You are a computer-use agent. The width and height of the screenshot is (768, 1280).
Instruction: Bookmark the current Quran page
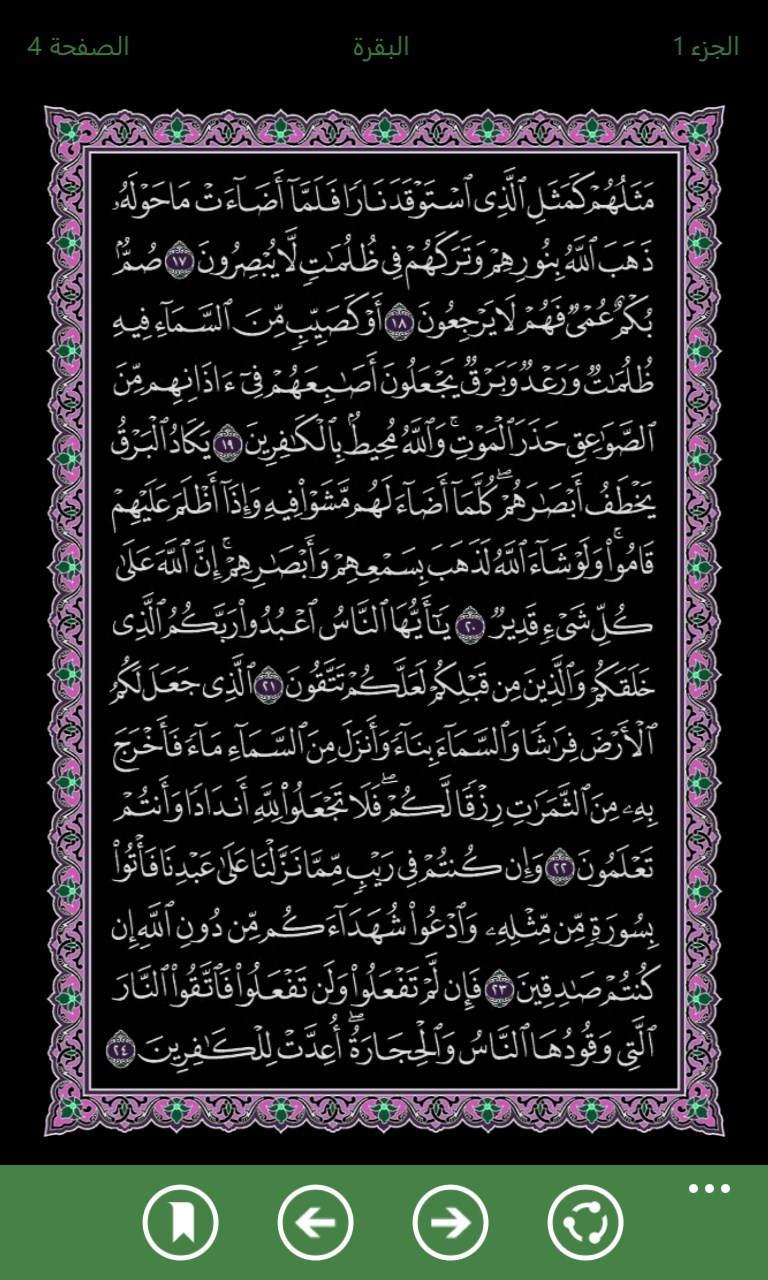[180, 1222]
